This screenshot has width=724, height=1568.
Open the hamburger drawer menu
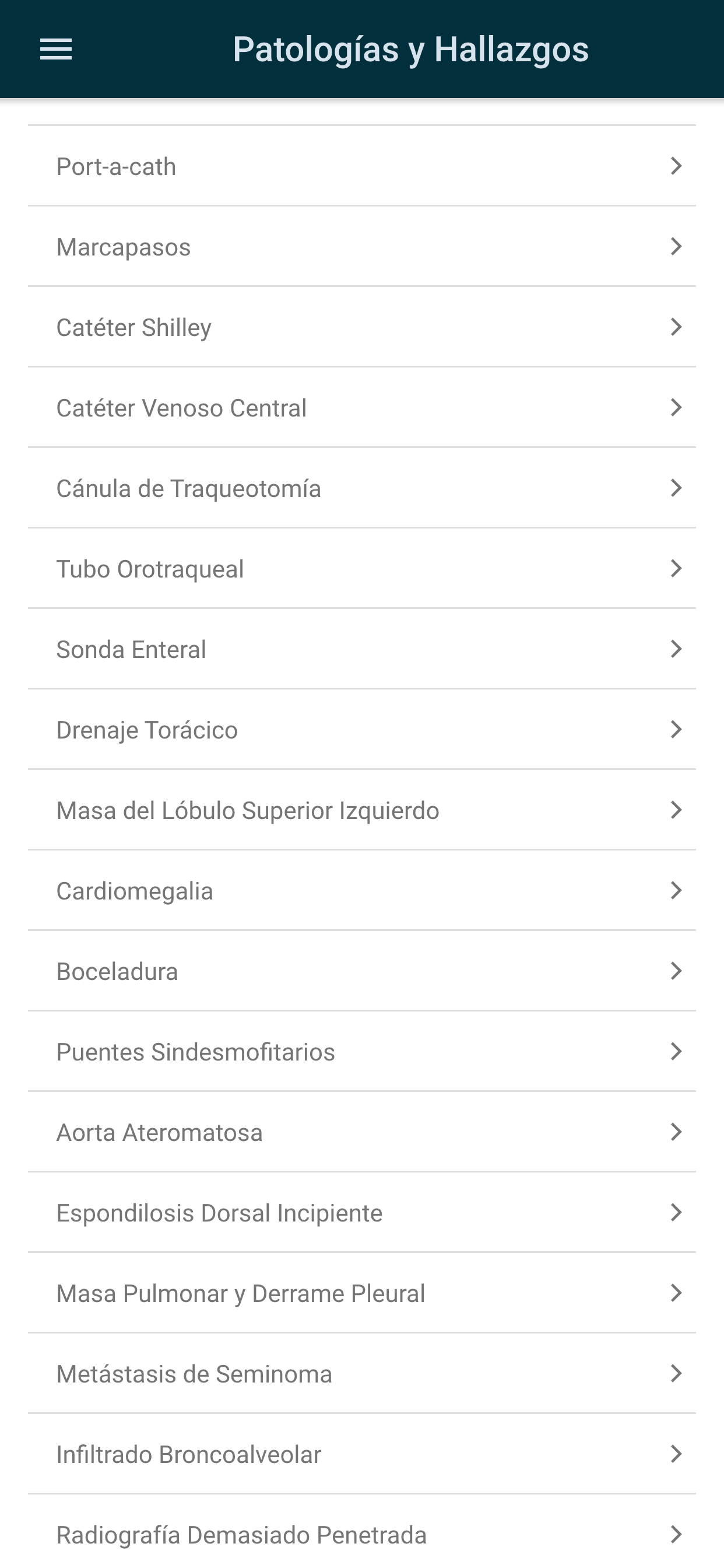(56, 50)
